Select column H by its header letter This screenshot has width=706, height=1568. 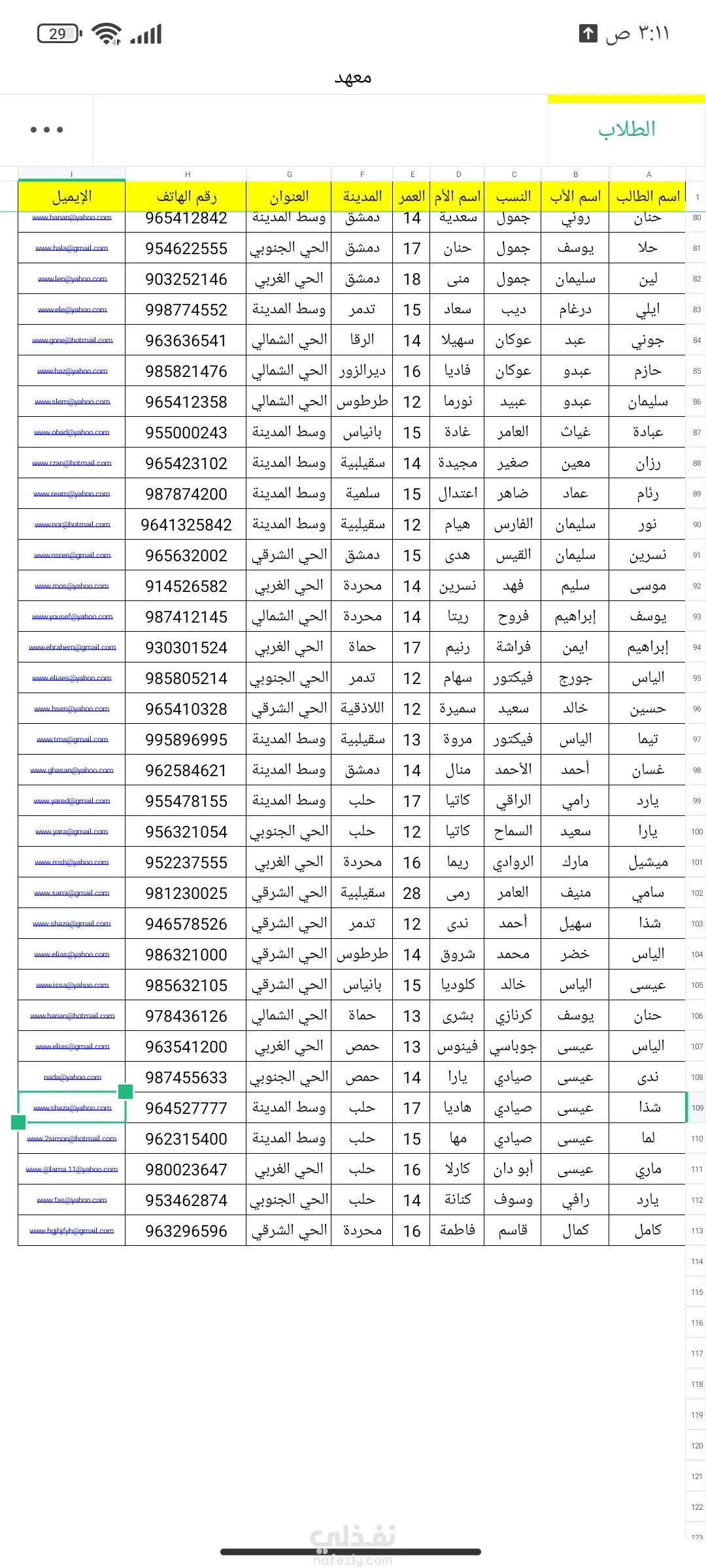point(187,174)
